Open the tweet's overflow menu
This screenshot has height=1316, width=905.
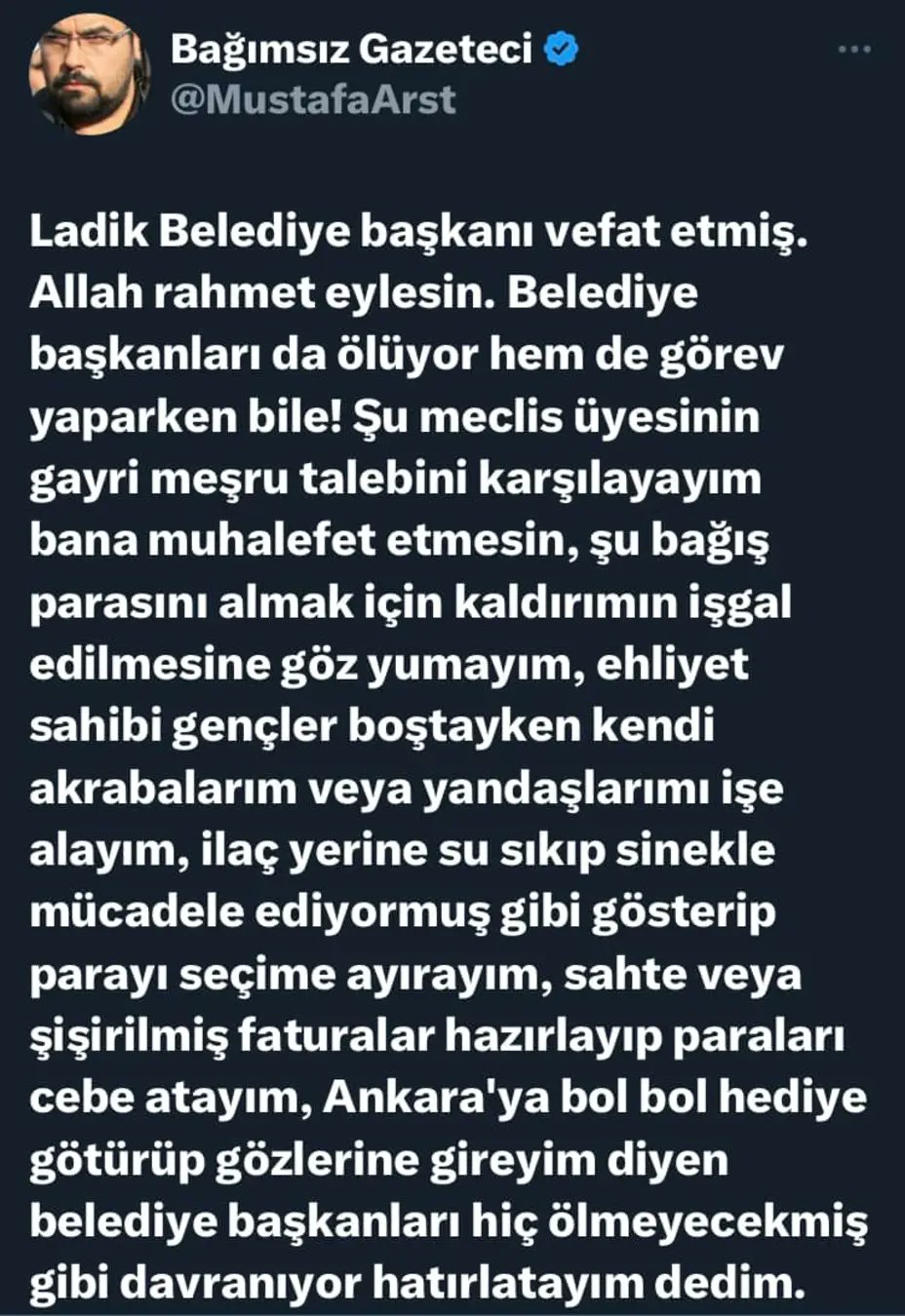coord(853,49)
